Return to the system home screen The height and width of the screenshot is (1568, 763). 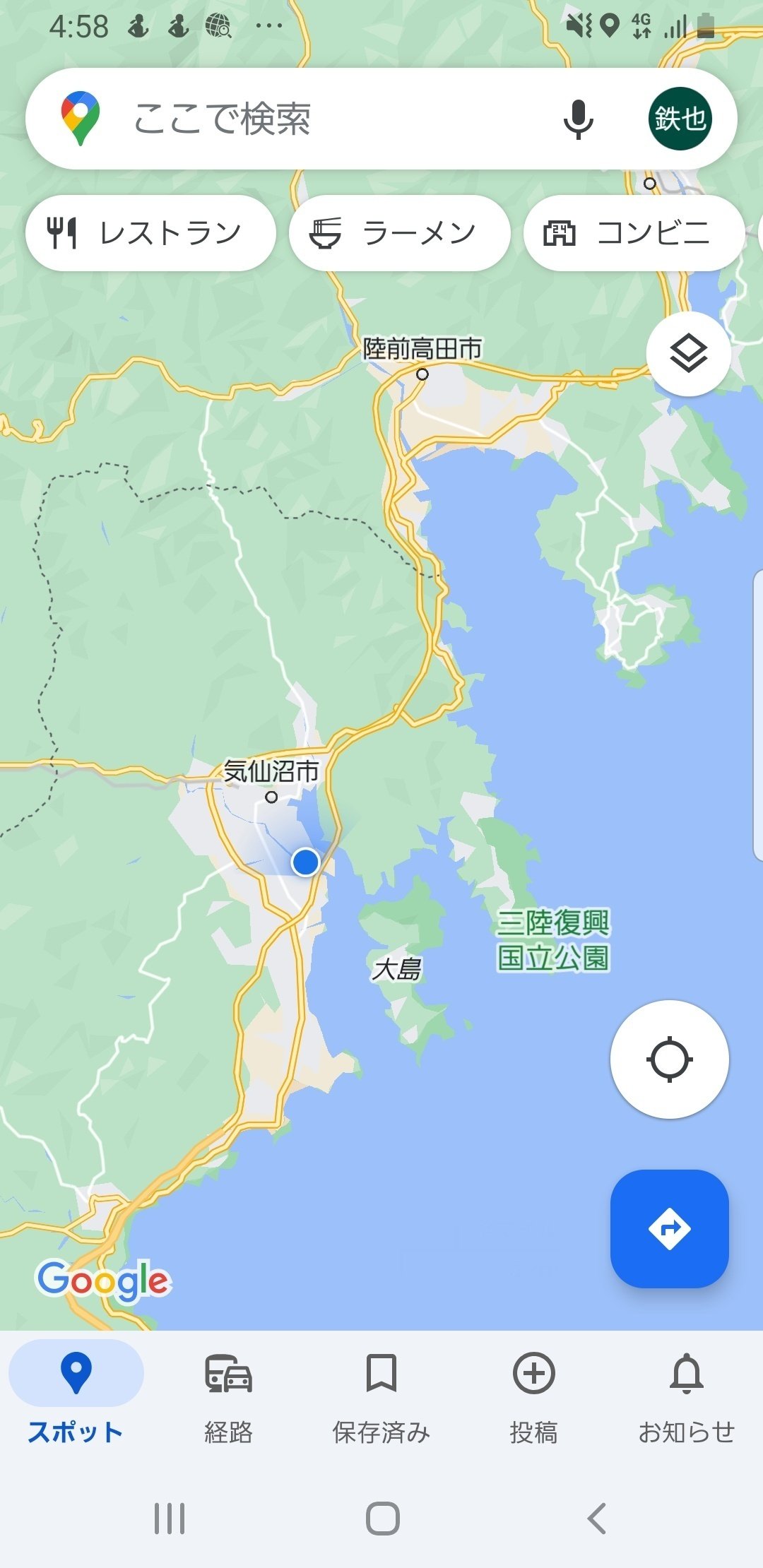click(382, 1518)
